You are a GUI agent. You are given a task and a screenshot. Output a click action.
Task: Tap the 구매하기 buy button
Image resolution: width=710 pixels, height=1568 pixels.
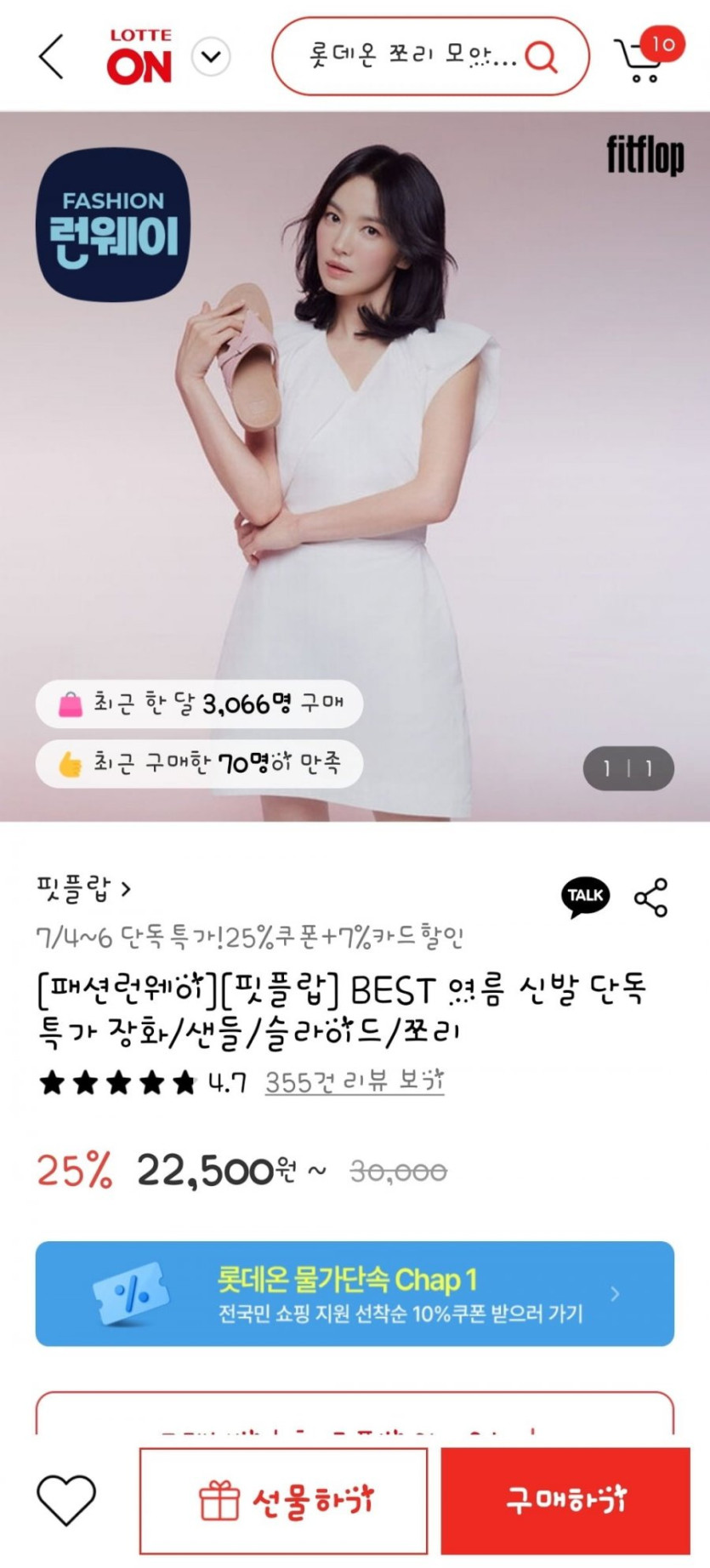(565, 1501)
